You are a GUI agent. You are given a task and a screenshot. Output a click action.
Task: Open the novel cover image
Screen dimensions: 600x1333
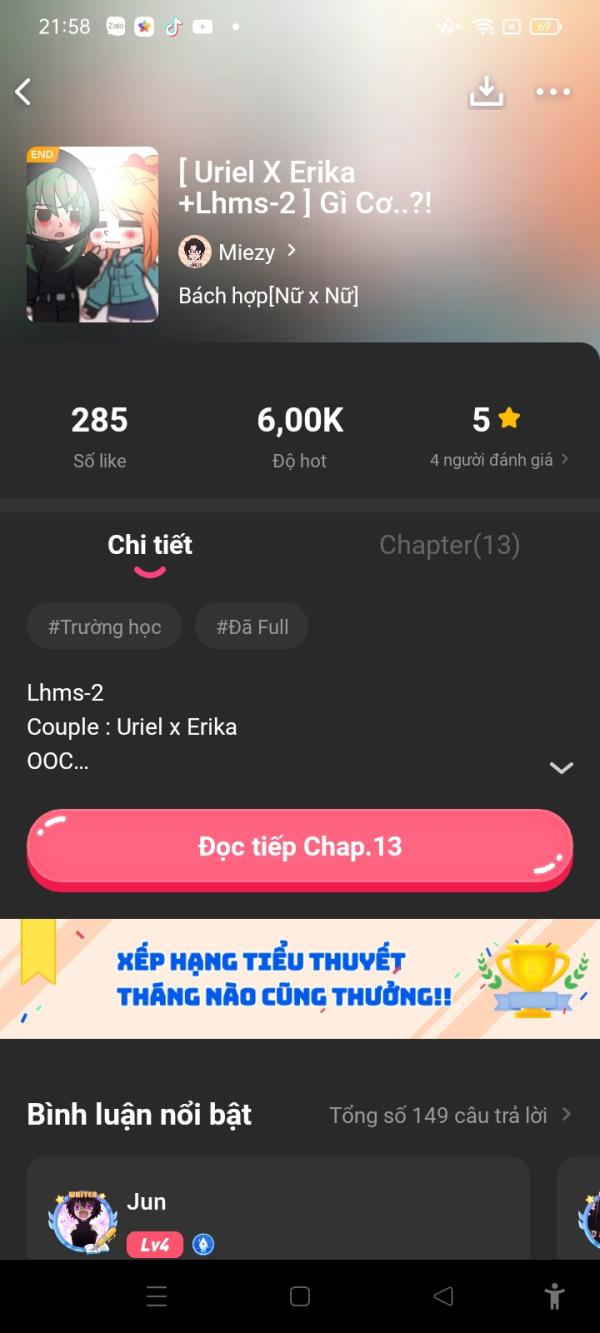[92, 235]
